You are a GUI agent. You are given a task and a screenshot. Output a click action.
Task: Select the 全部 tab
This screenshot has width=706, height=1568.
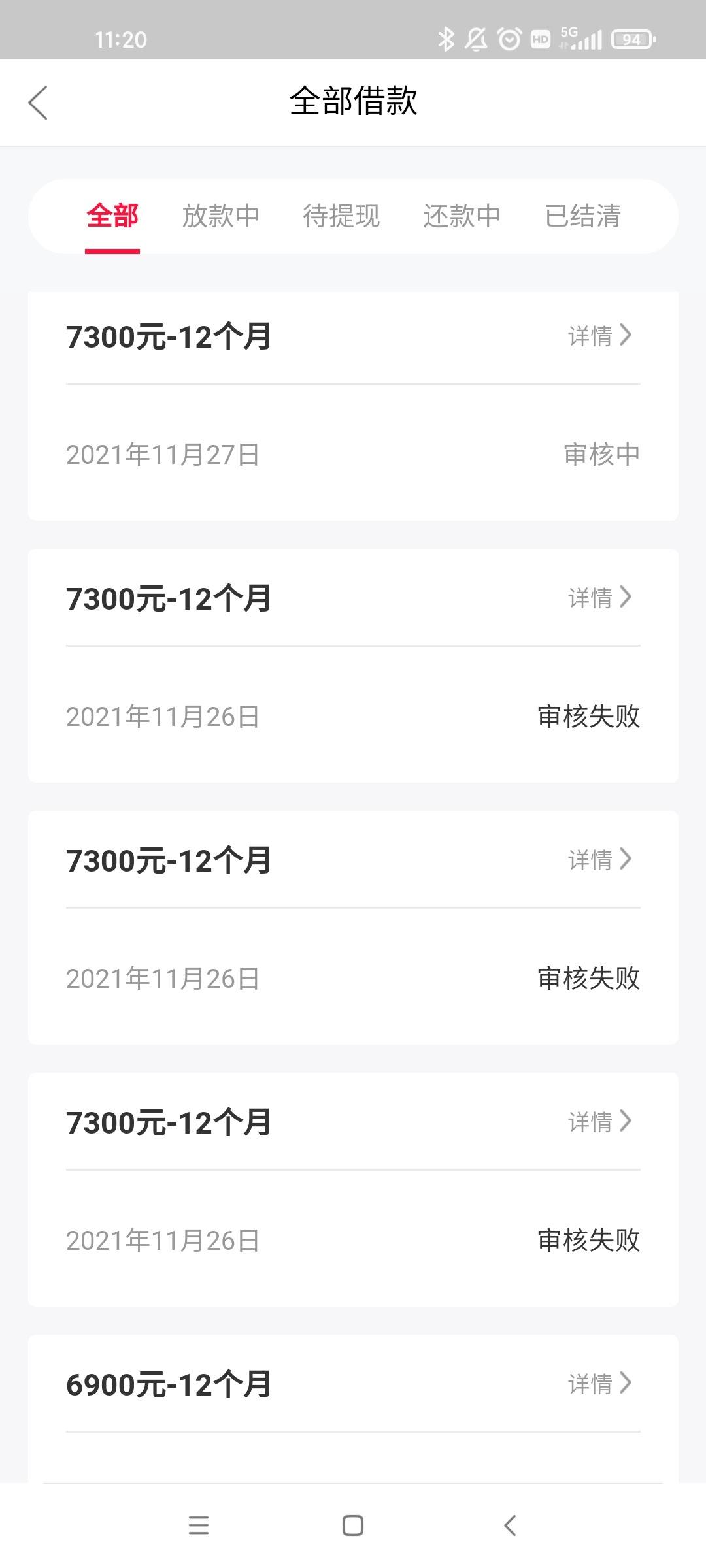(112, 216)
